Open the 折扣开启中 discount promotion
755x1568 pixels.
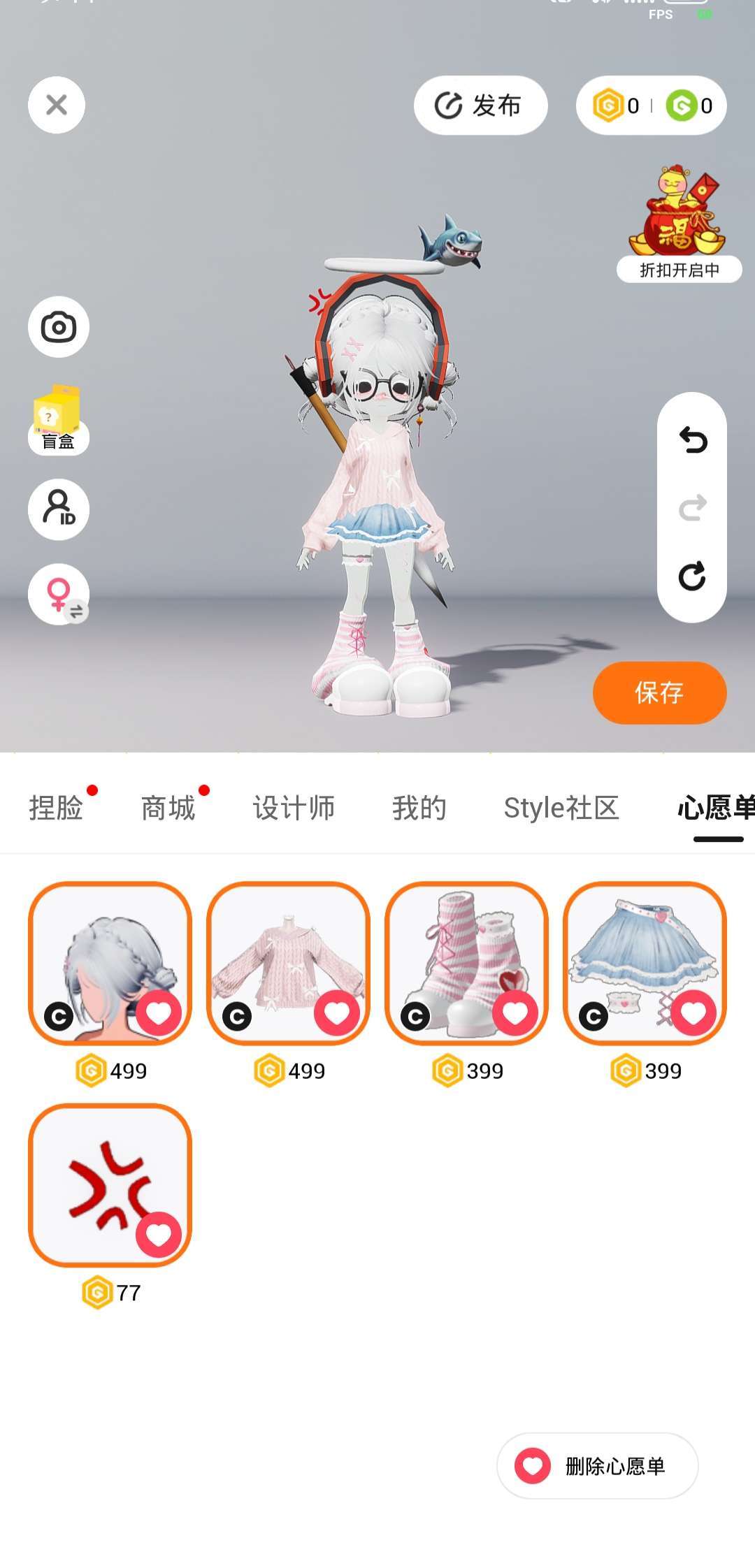pyautogui.click(x=679, y=224)
